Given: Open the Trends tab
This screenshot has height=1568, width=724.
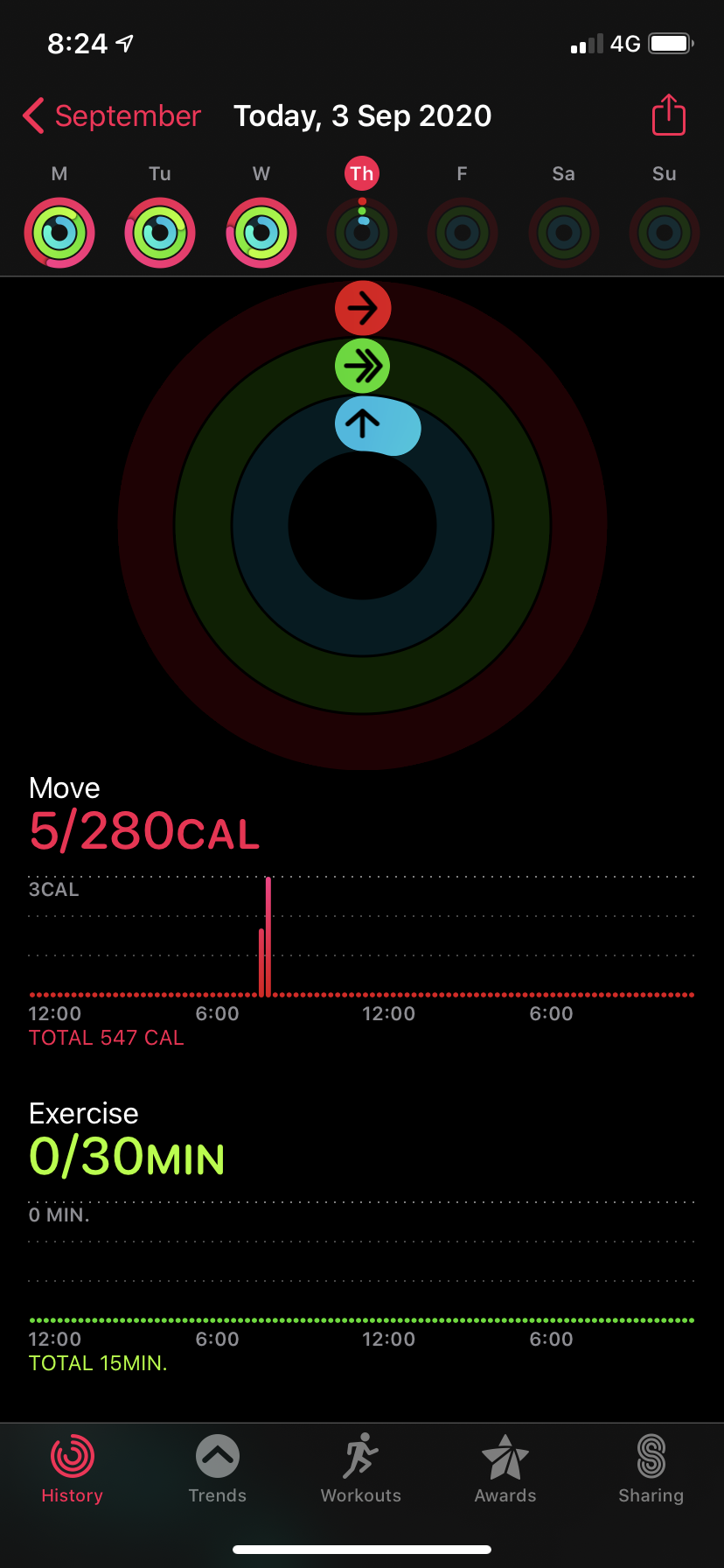Looking at the screenshot, I should pyautogui.click(x=218, y=1470).
